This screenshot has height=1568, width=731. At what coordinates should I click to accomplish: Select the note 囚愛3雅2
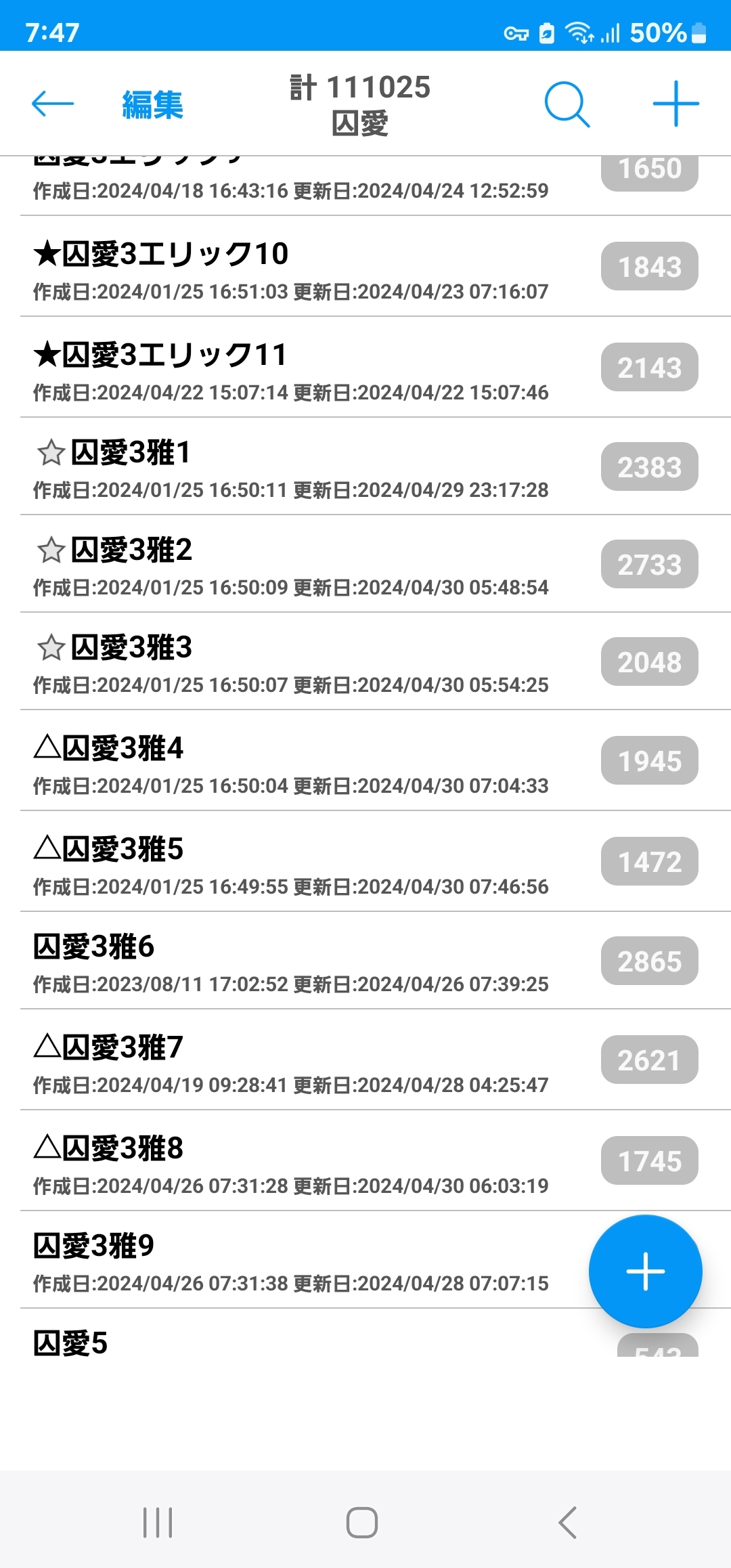[x=291, y=565]
